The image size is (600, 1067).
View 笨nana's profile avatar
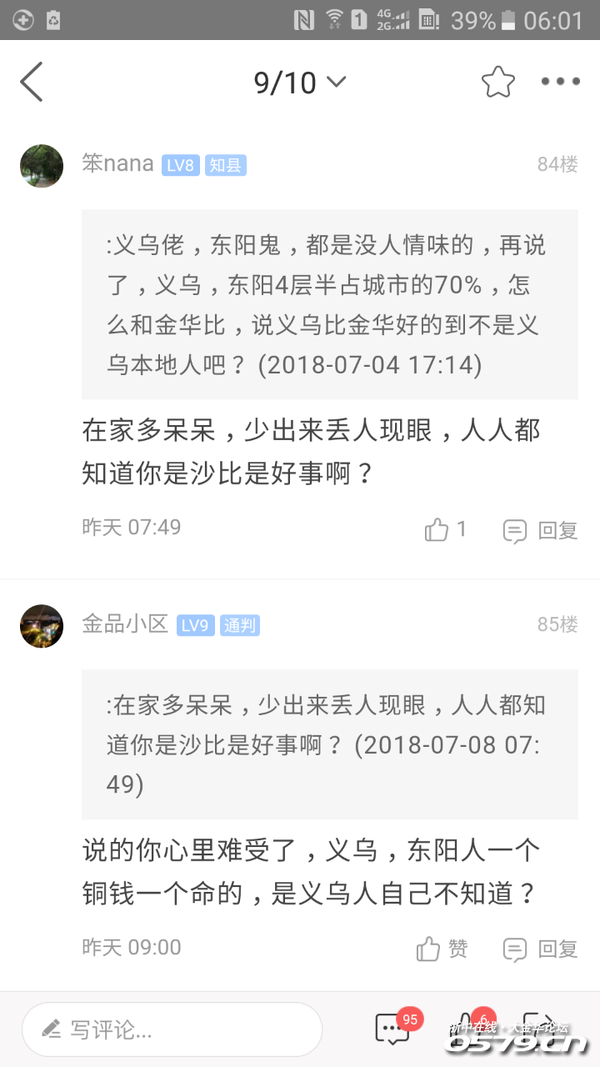pos(41,166)
